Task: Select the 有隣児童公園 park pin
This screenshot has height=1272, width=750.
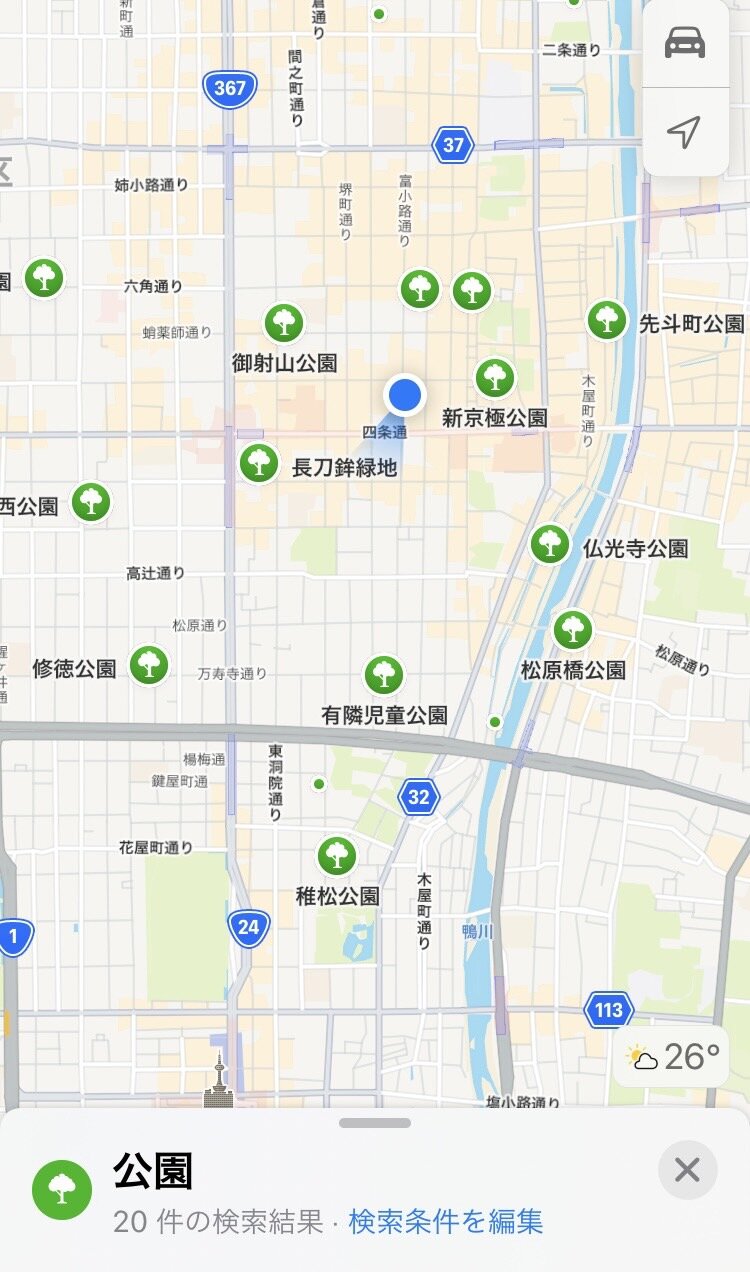Action: tap(384, 676)
